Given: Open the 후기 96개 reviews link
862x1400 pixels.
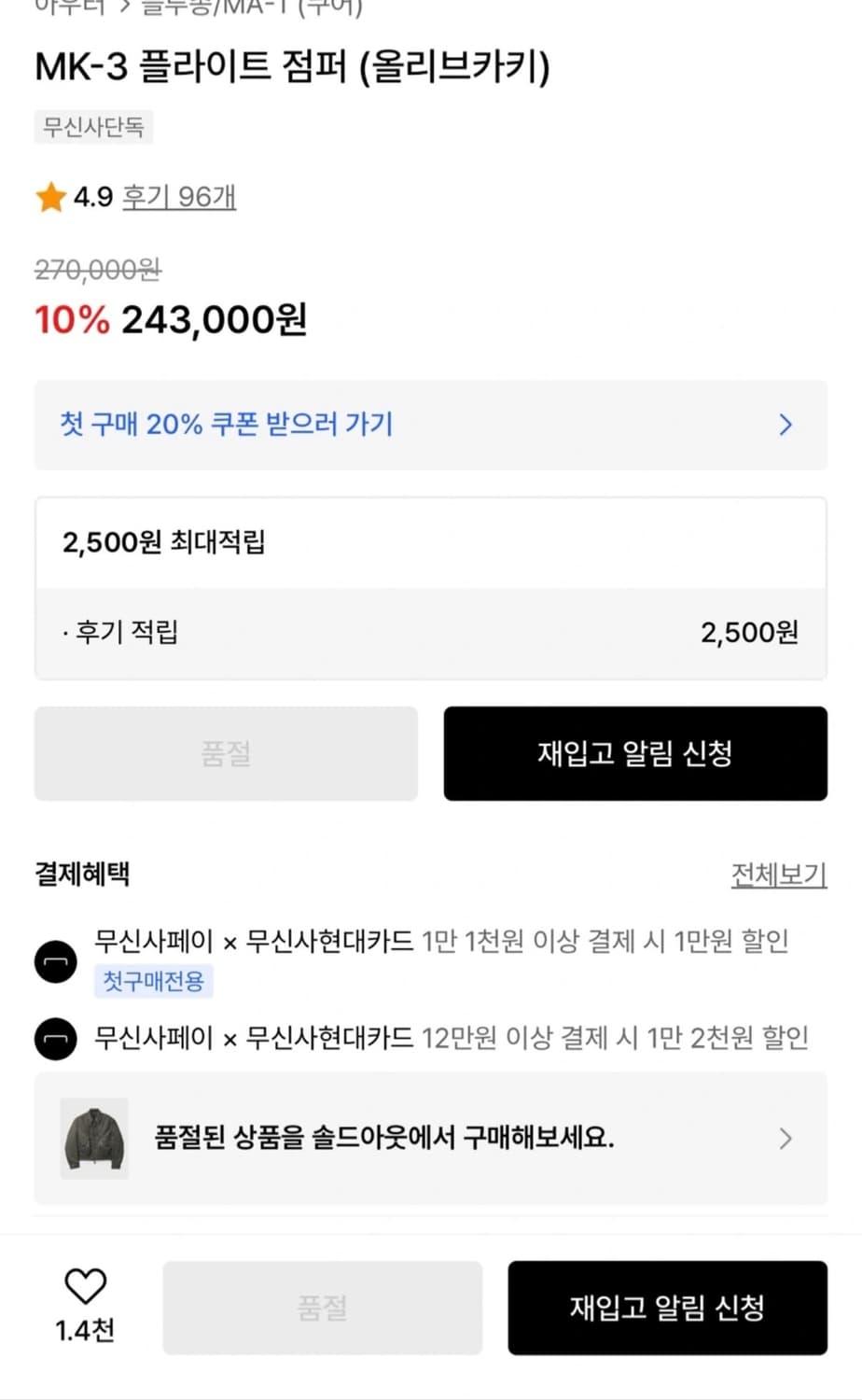Looking at the screenshot, I should (x=179, y=197).
